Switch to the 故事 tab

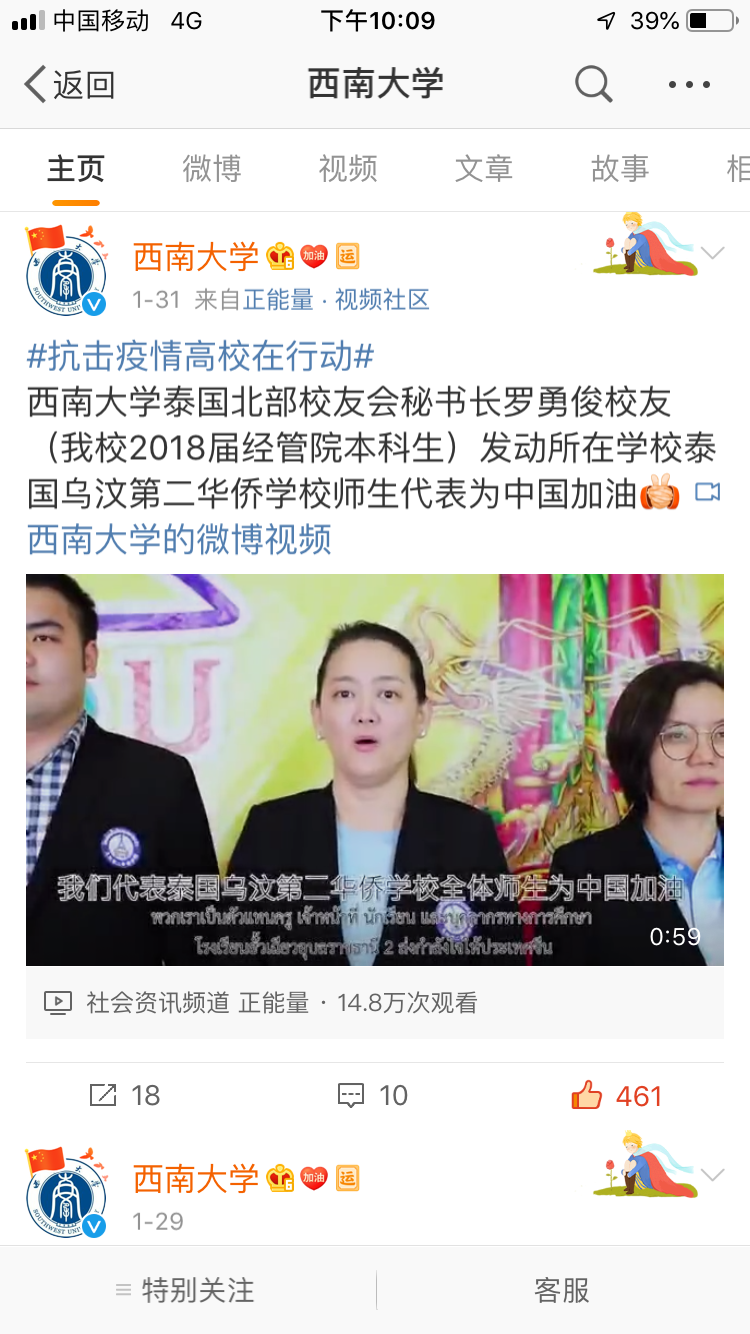[x=620, y=169]
